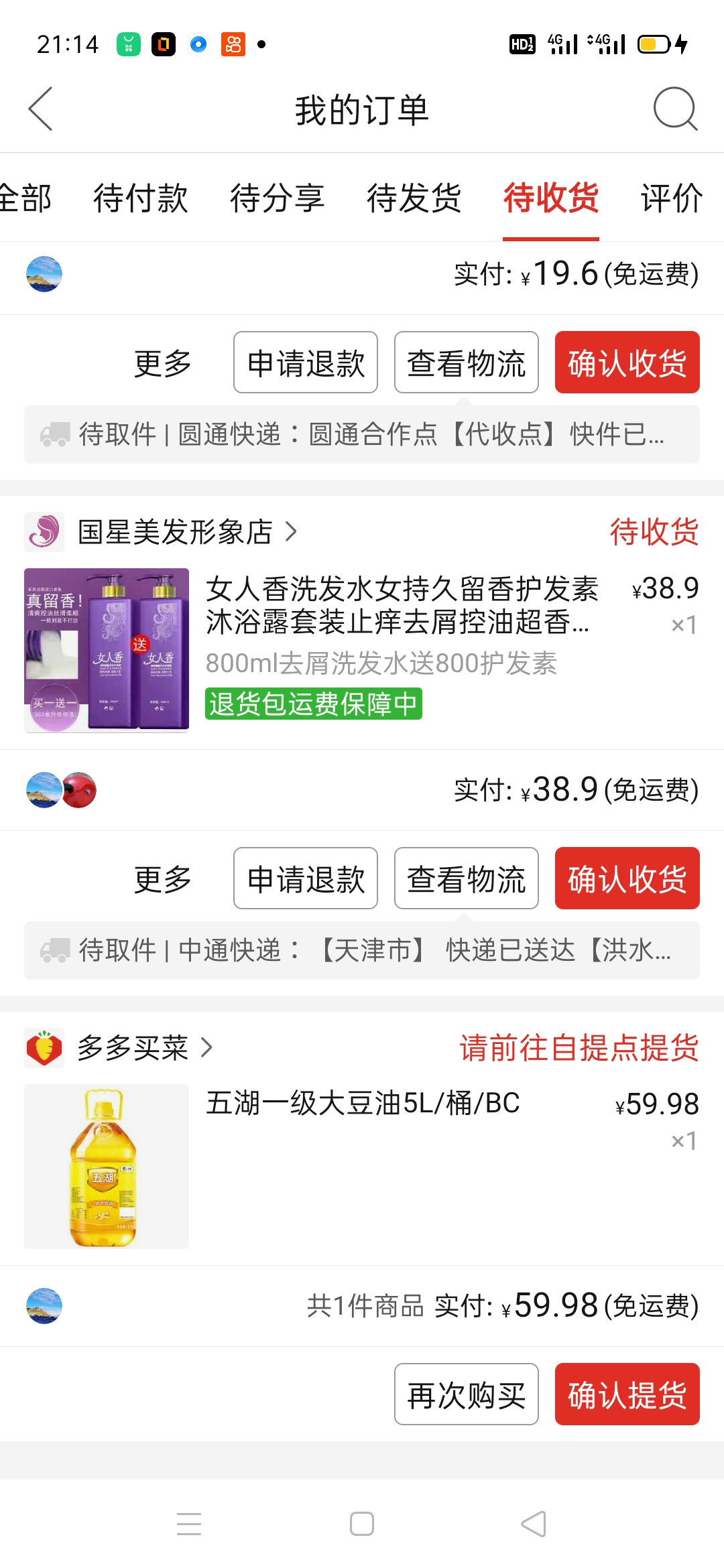Switch to the 待分享 tab
The width and height of the screenshot is (724, 1568).
(x=277, y=198)
